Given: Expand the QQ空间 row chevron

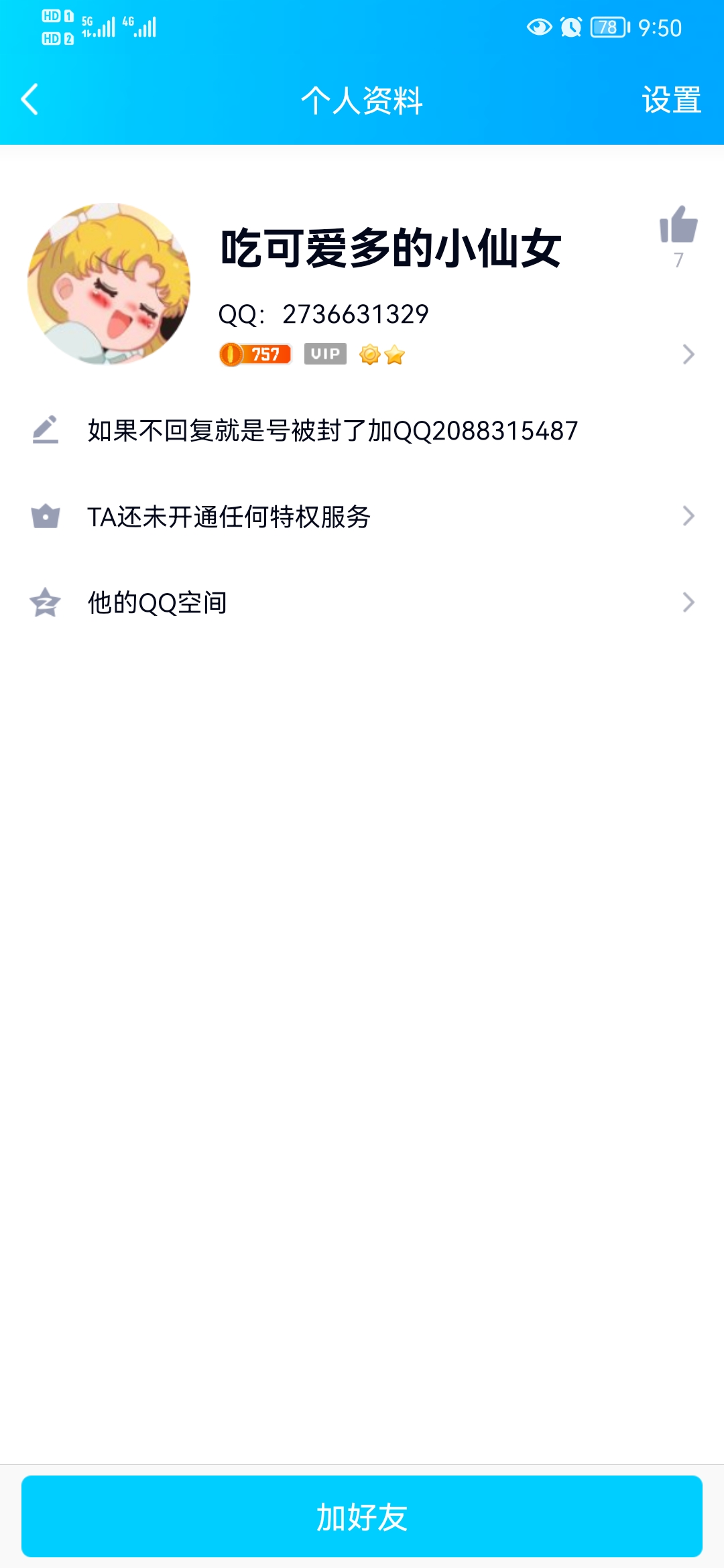Looking at the screenshot, I should [x=689, y=602].
